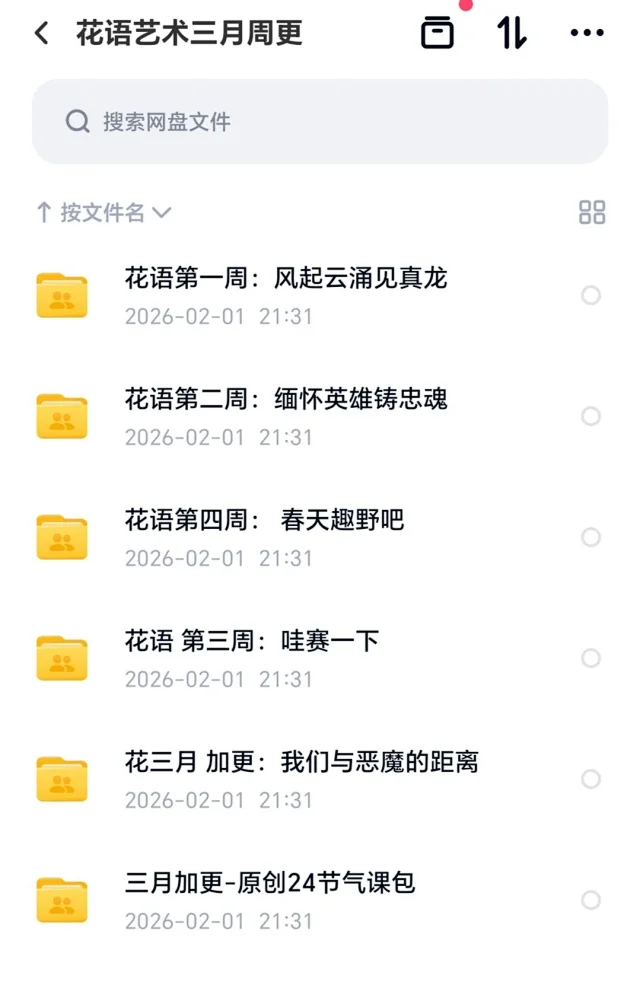Select the 花语第二周 folder's circle
This screenshot has width=640, height=1001.
[591, 416]
